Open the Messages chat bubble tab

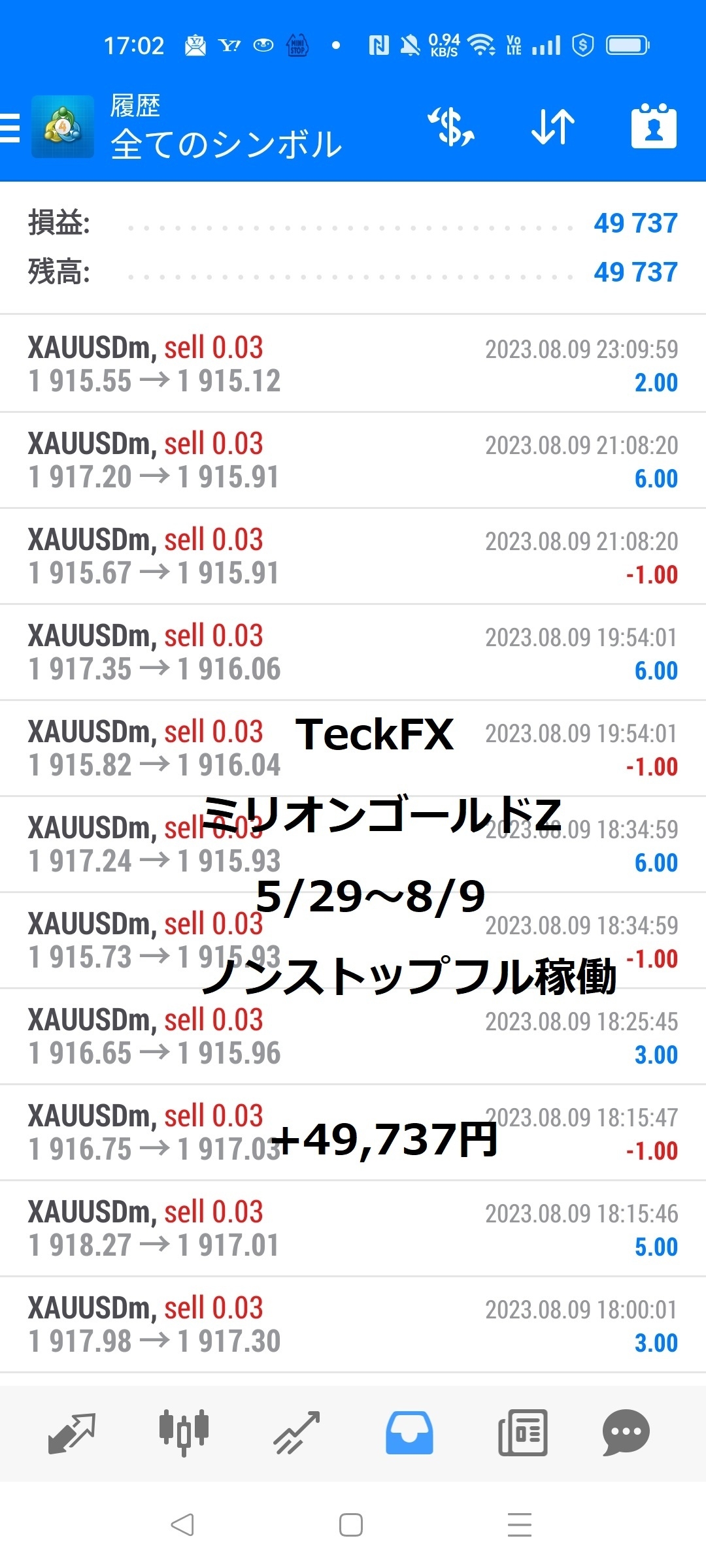626,1433
